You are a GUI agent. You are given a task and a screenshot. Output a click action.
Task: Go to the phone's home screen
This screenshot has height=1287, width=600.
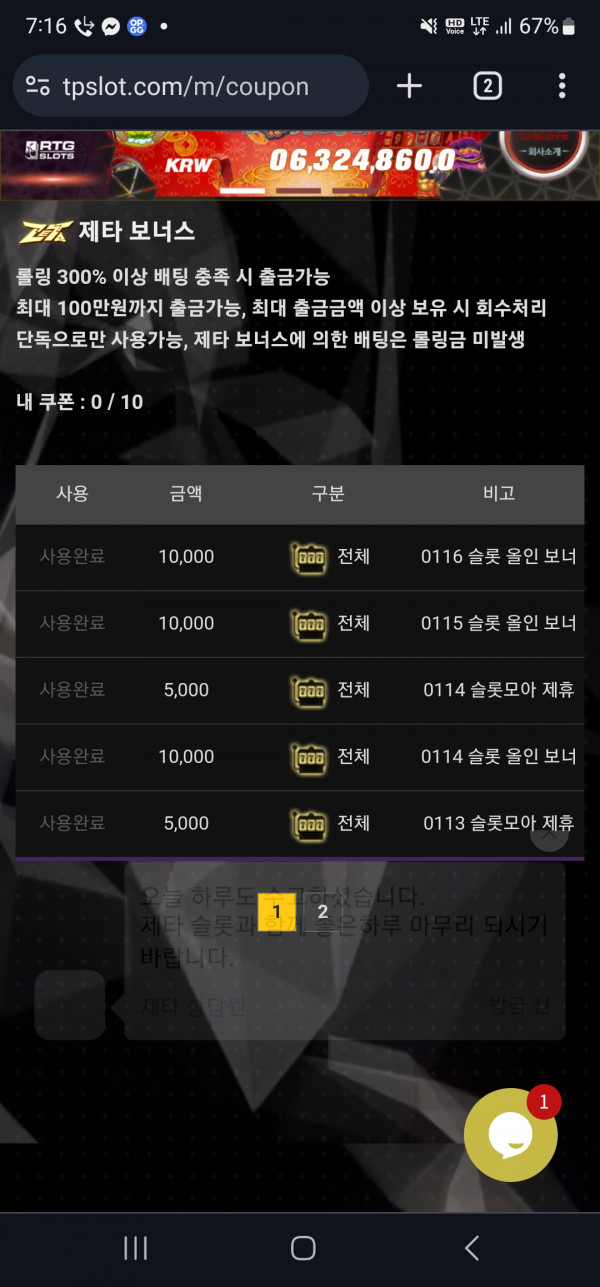pyautogui.click(x=303, y=1247)
